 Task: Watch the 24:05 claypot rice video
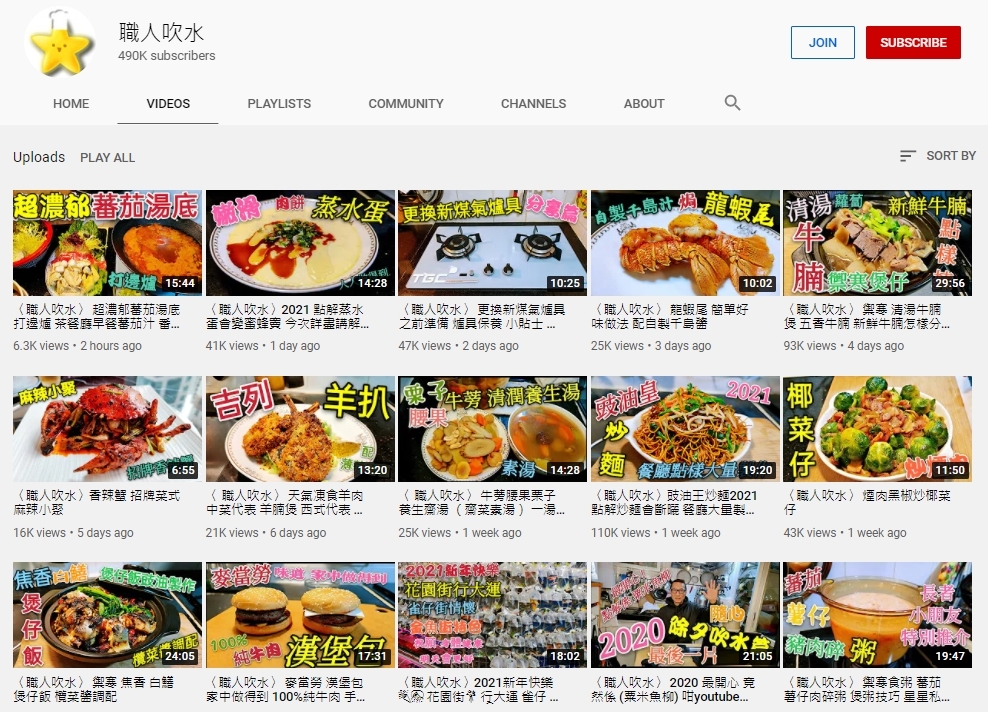107,614
